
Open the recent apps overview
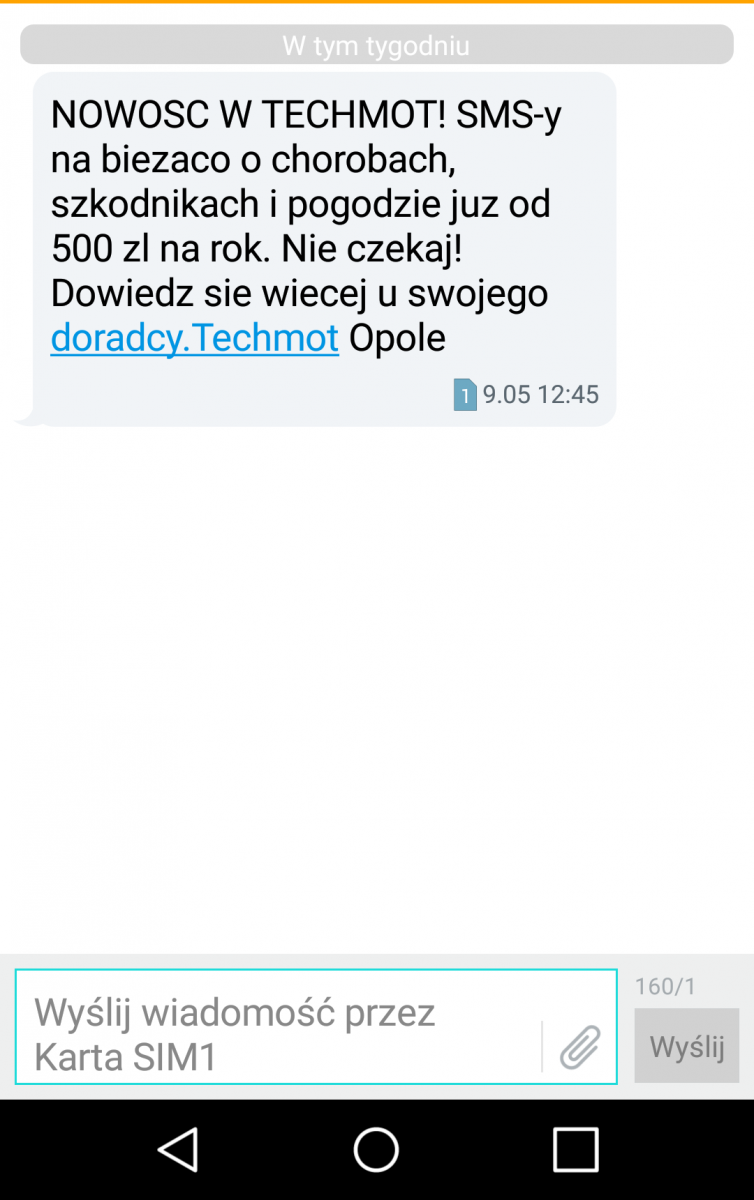[x=575, y=1149]
